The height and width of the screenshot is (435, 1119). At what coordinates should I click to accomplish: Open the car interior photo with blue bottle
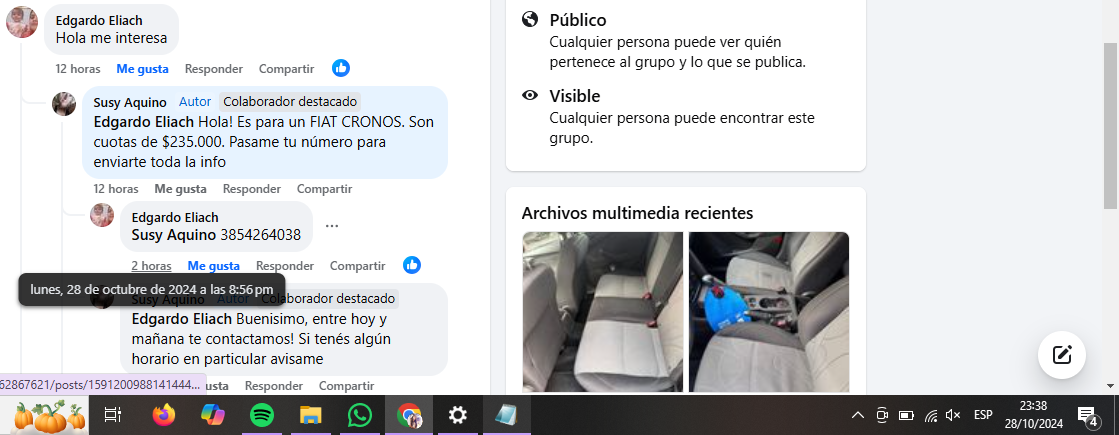click(x=768, y=311)
